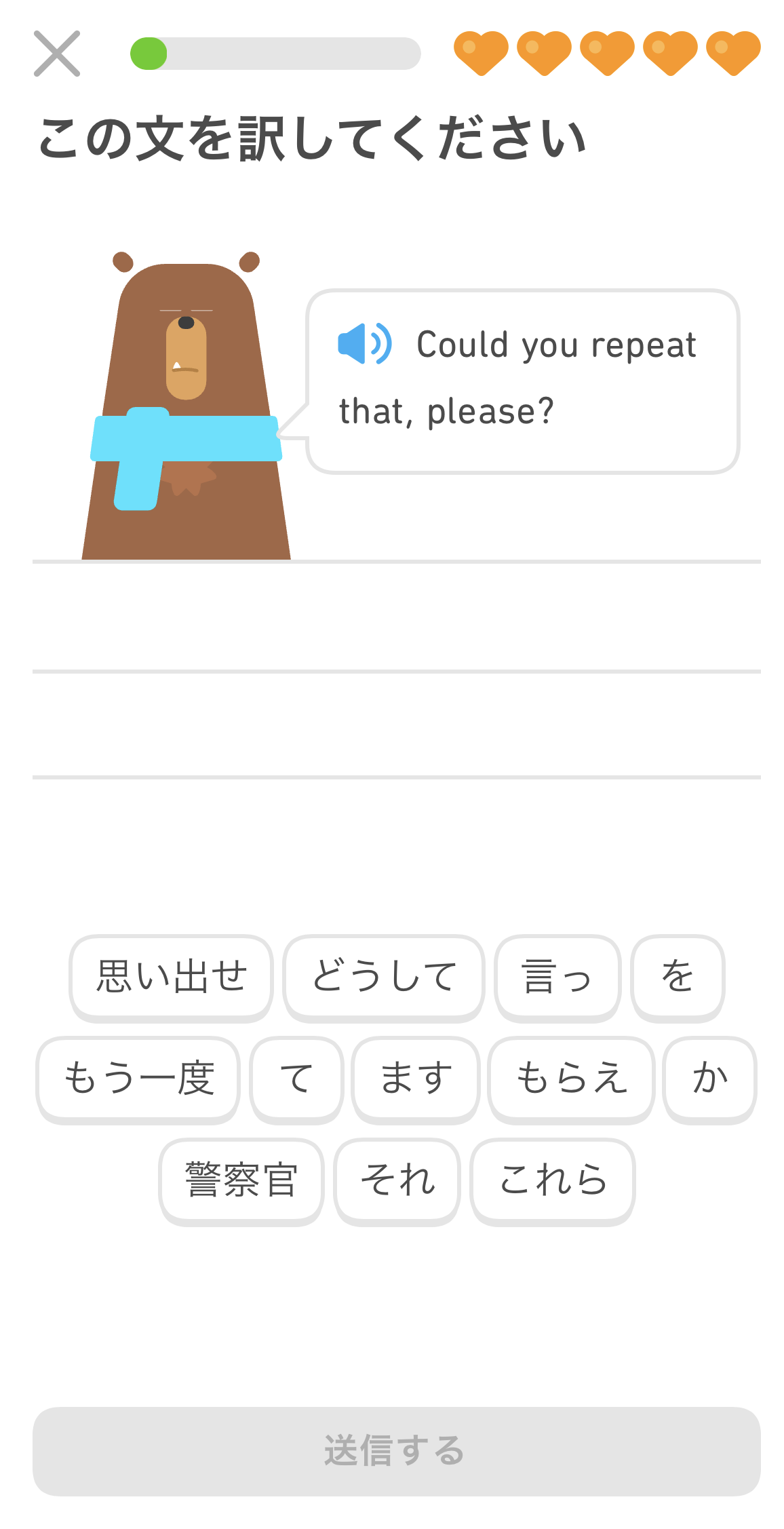Select the 警察官 word tile
Viewport: 784px width, 1529px height.
[241, 1180]
